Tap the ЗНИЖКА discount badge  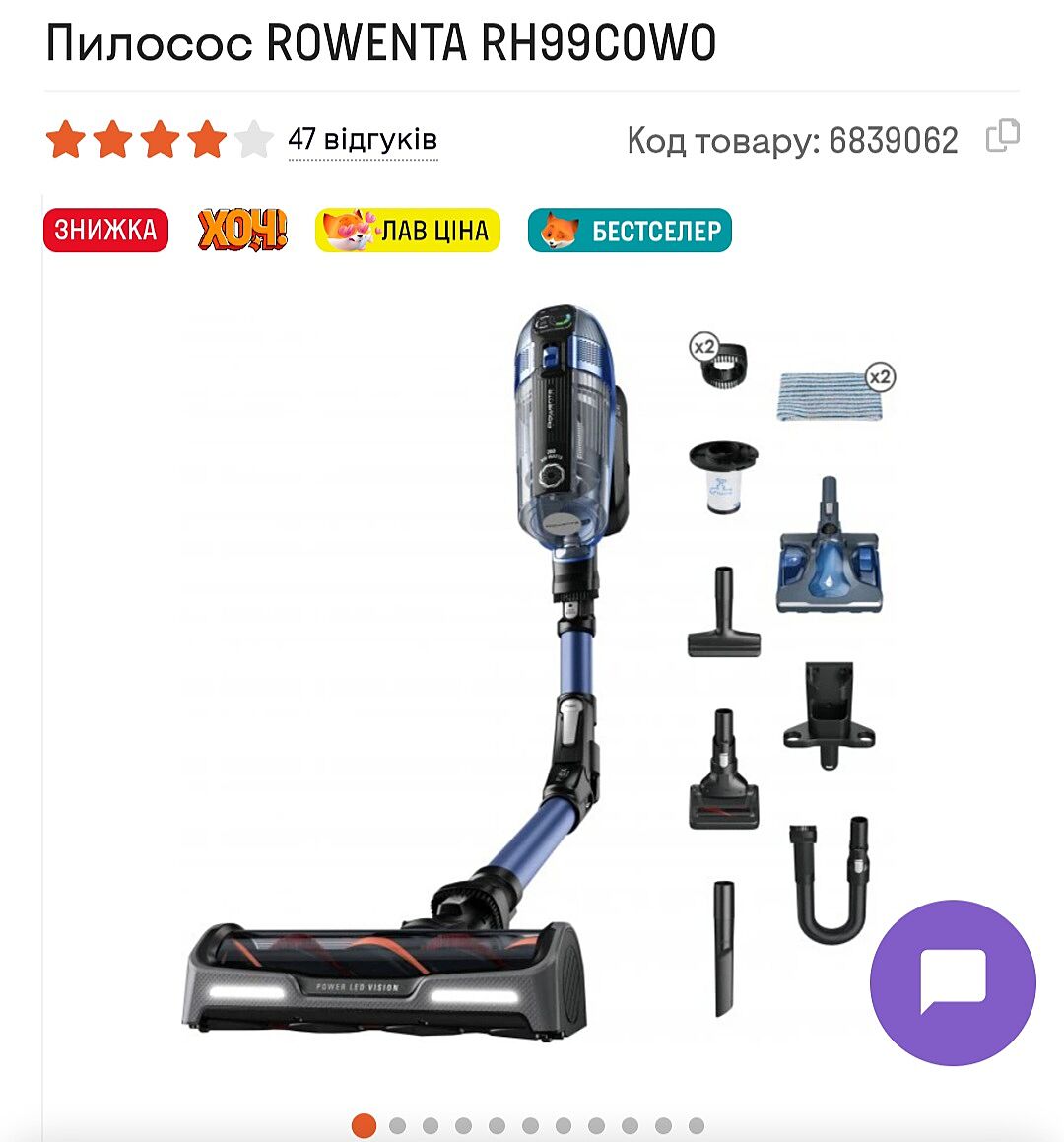[105, 231]
